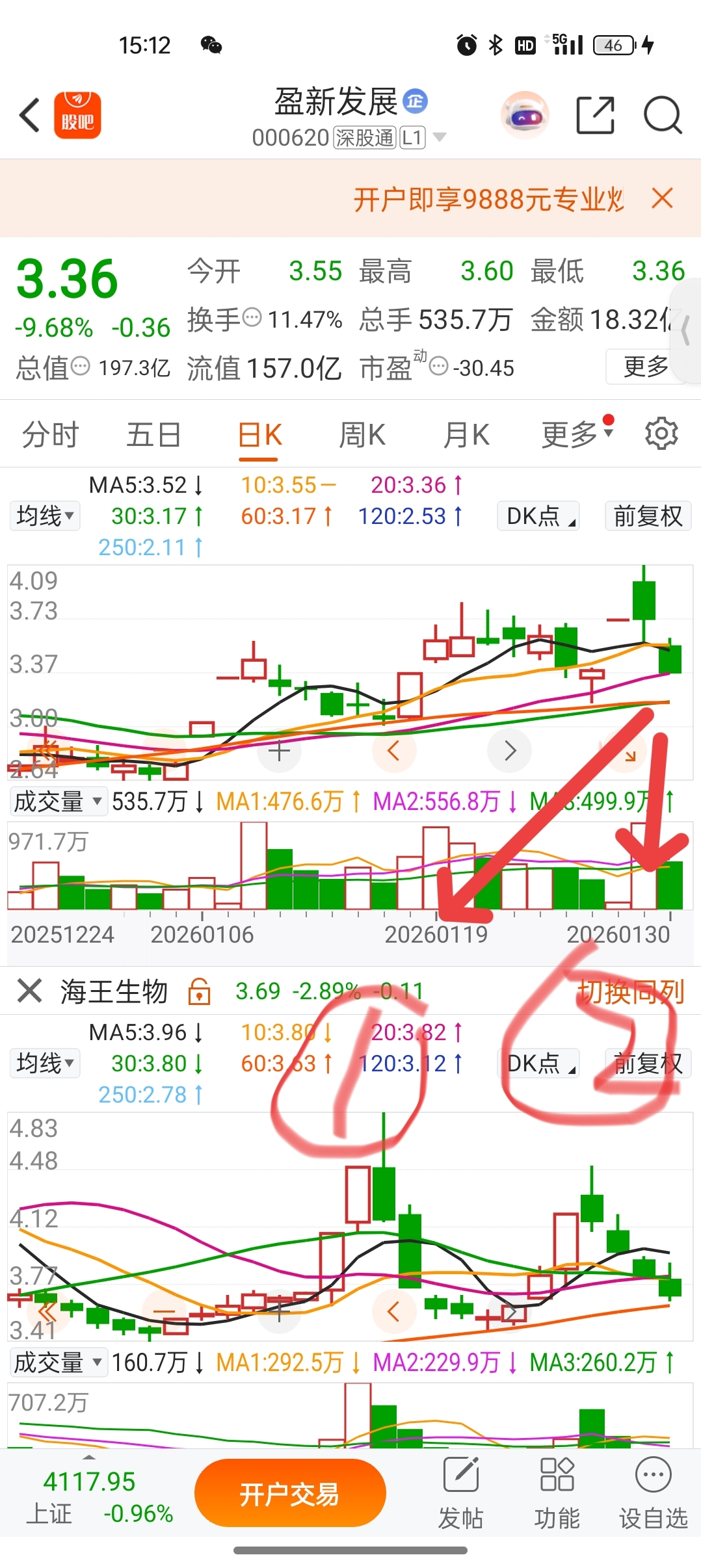Switch to the 分时 tab
Viewport: 701px width, 1568px height.
51,435
